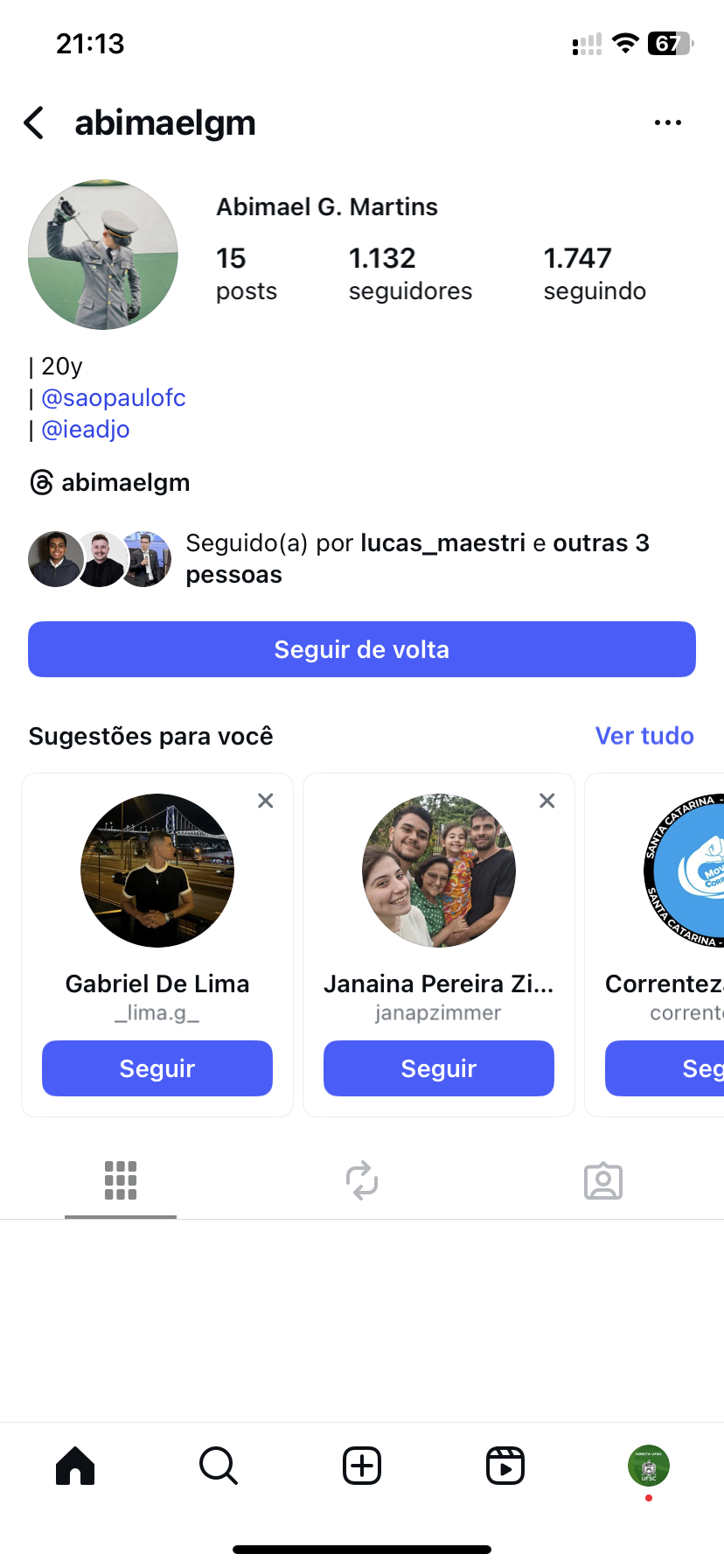Open the search tab in bottom bar
The height and width of the screenshot is (1568, 724).
(219, 1466)
